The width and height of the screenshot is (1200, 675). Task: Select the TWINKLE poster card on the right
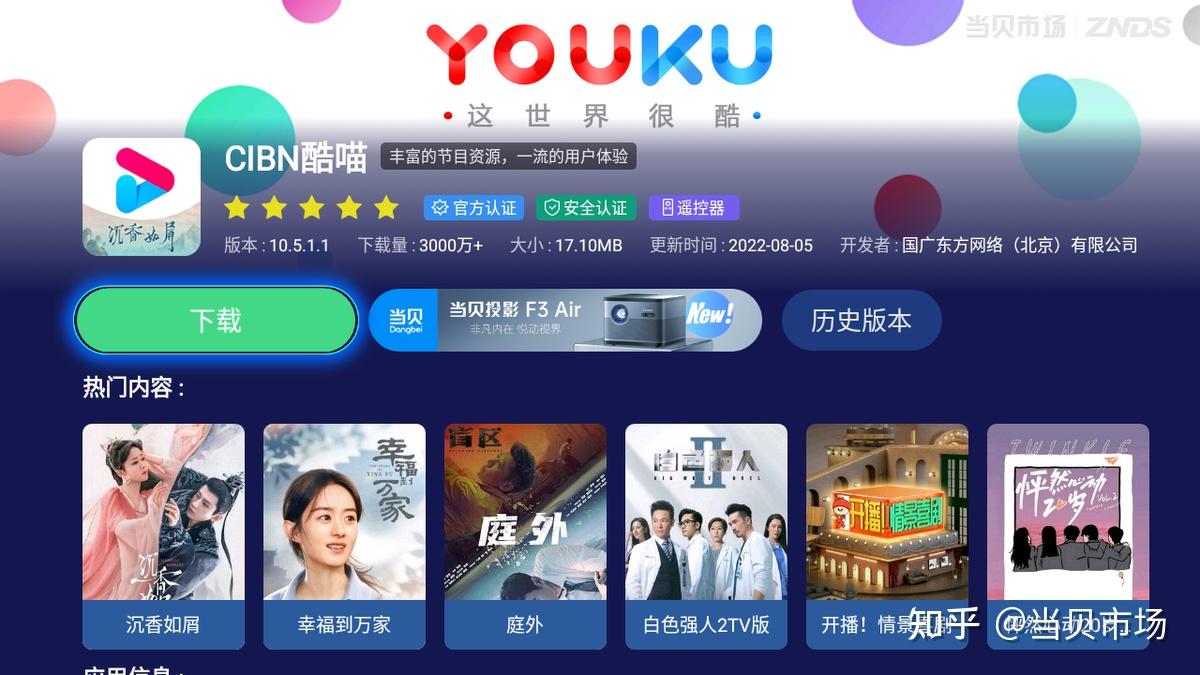[x=1068, y=535]
